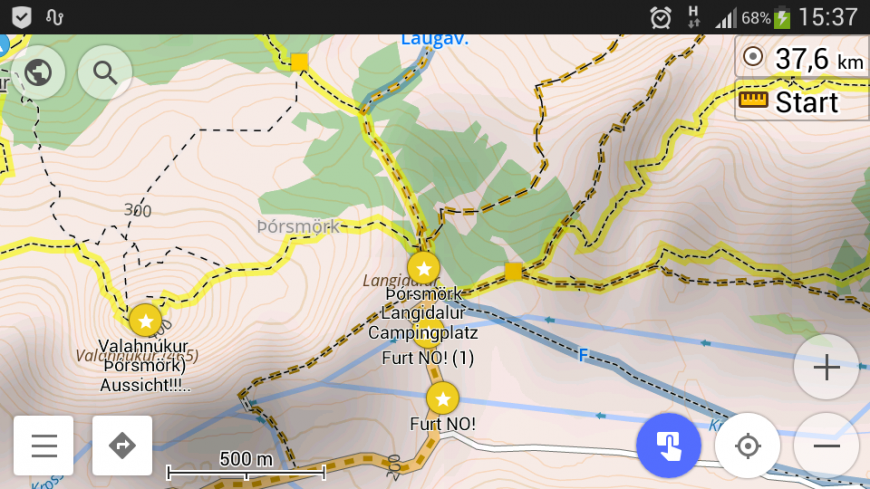Screen dimensions: 870x489
Task: Select the Þórsmörk Langidalur Campingplatz marker
Action: [x=424, y=268]
